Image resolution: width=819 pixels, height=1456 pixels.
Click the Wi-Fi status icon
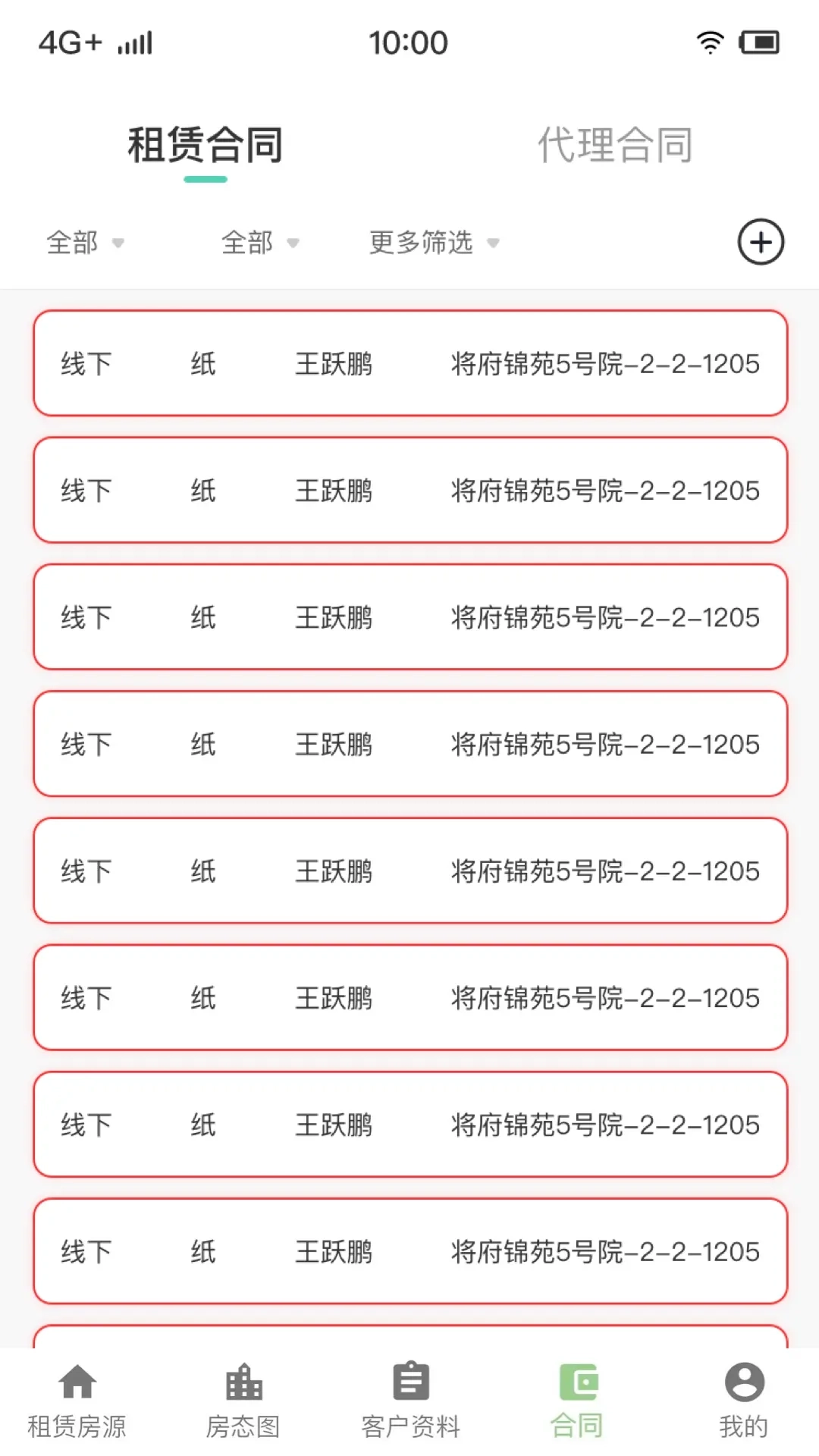709,42
